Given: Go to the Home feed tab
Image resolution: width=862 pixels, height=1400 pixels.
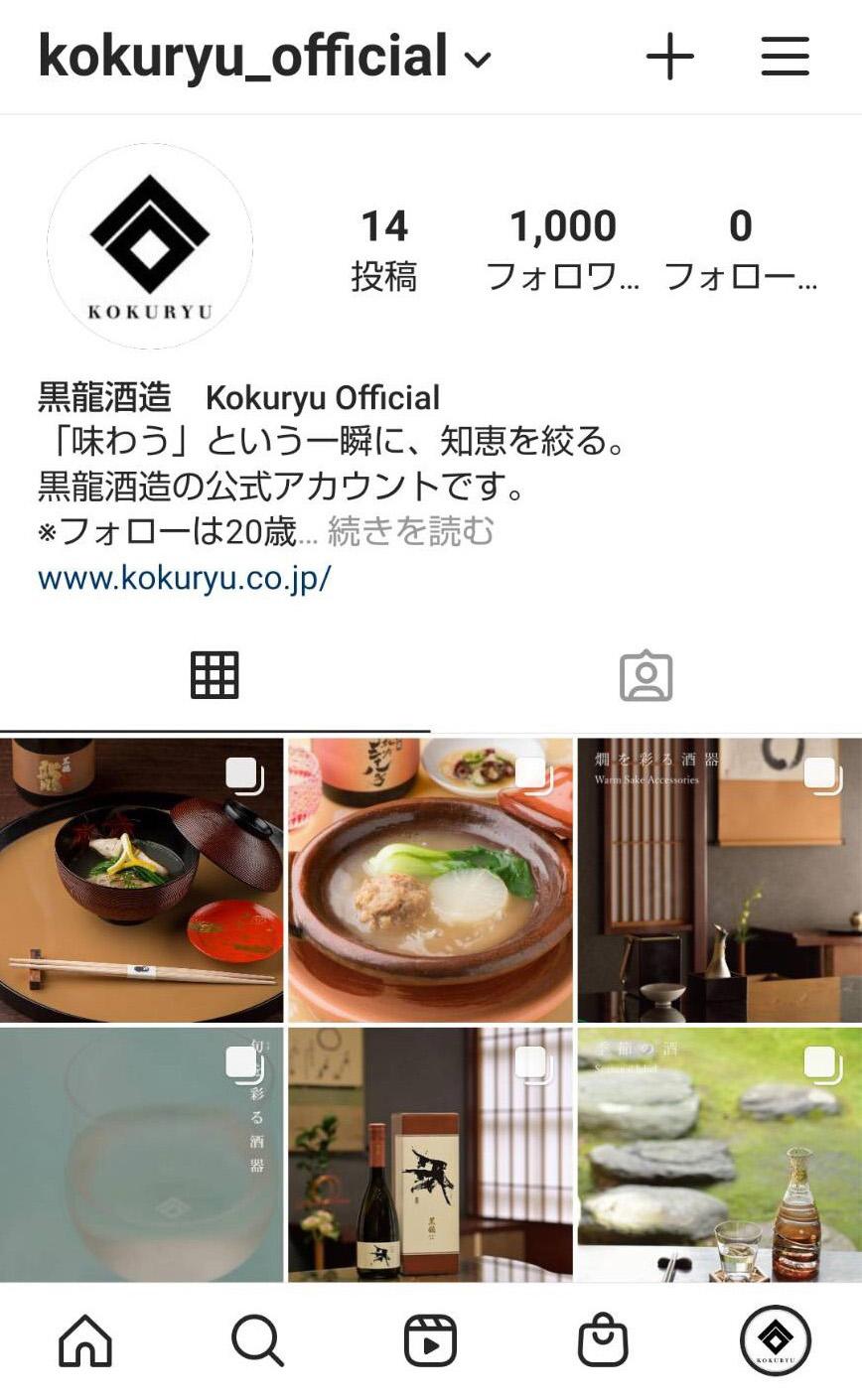Looking at the screenshot, I should pyautogui.click(x=85, y=1340).
